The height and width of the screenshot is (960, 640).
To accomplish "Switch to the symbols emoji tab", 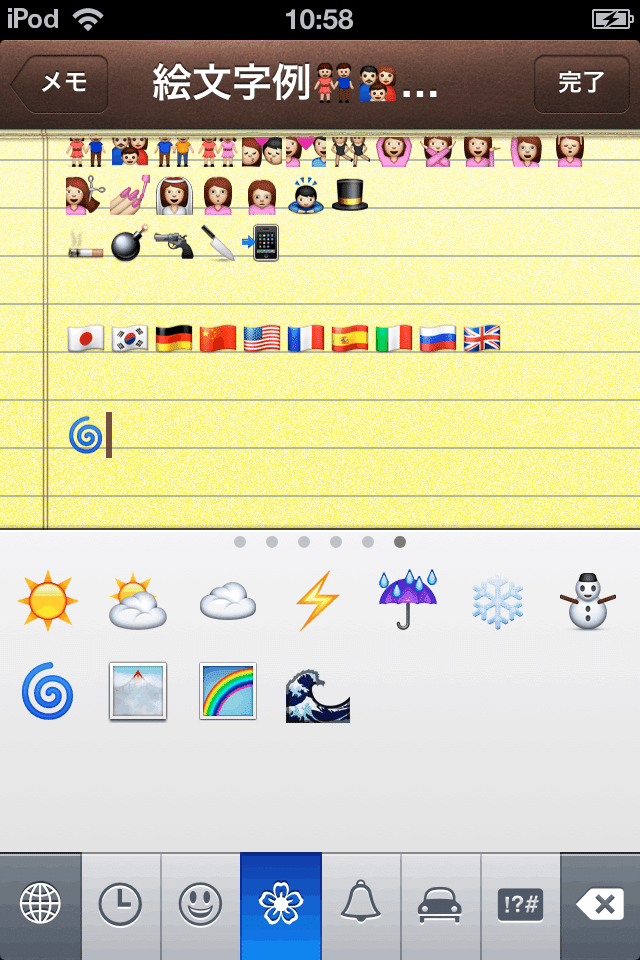I will tap(520, 906).
